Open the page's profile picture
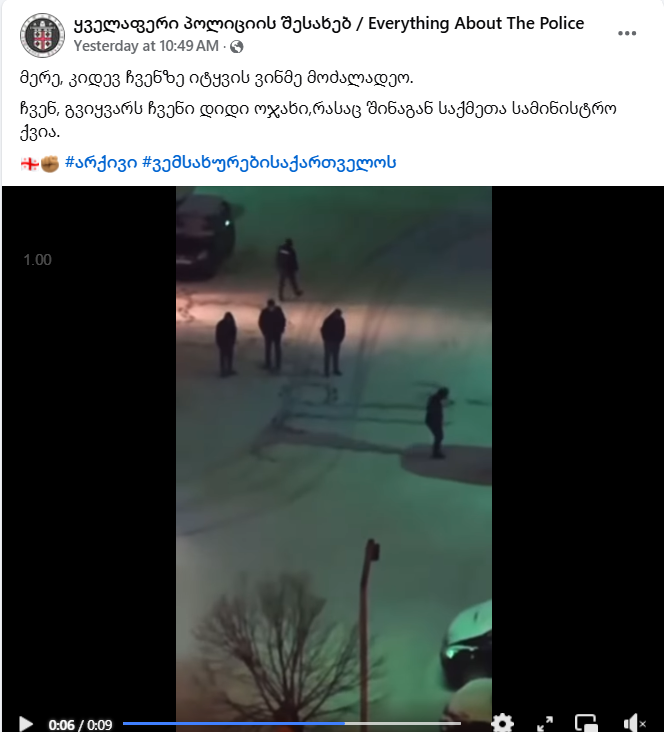The image size is (664, 732). pyautogui.click(x=42, y=34)
